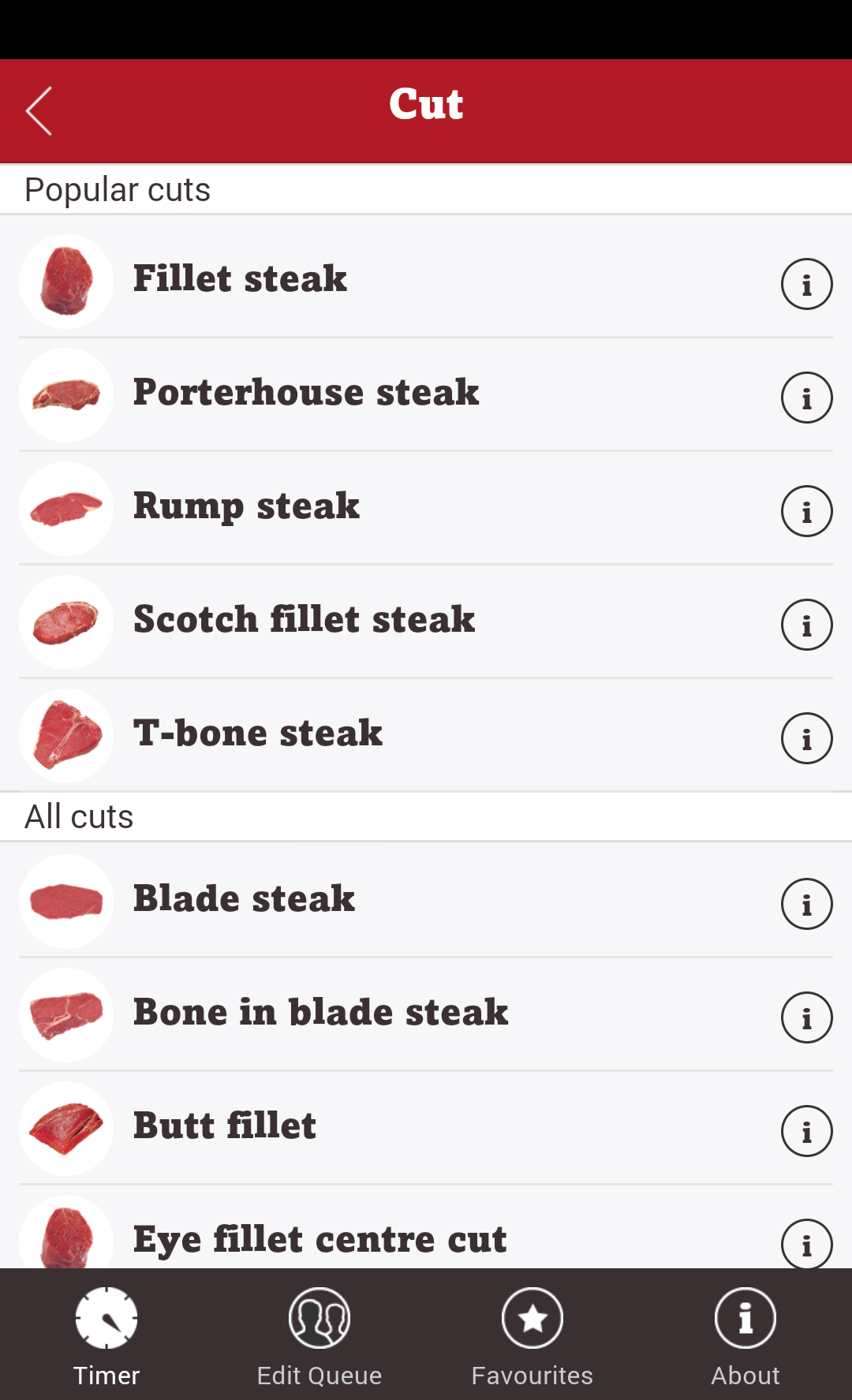Select Fillet steak cut
This screenshot has width=852, height=1400.
(x=240, y=279)
